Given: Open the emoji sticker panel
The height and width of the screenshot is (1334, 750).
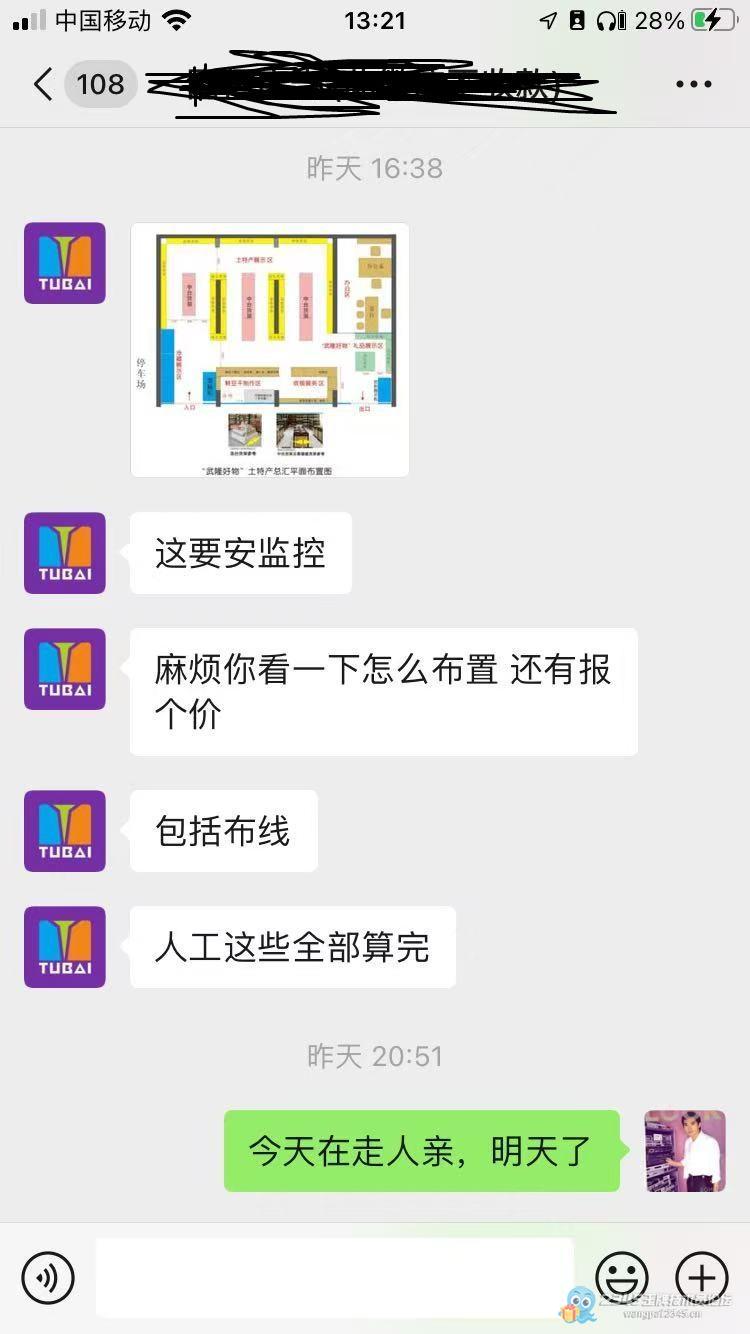Looking at the screenshot, I should pyautogui.click(x=621, y=1277).
